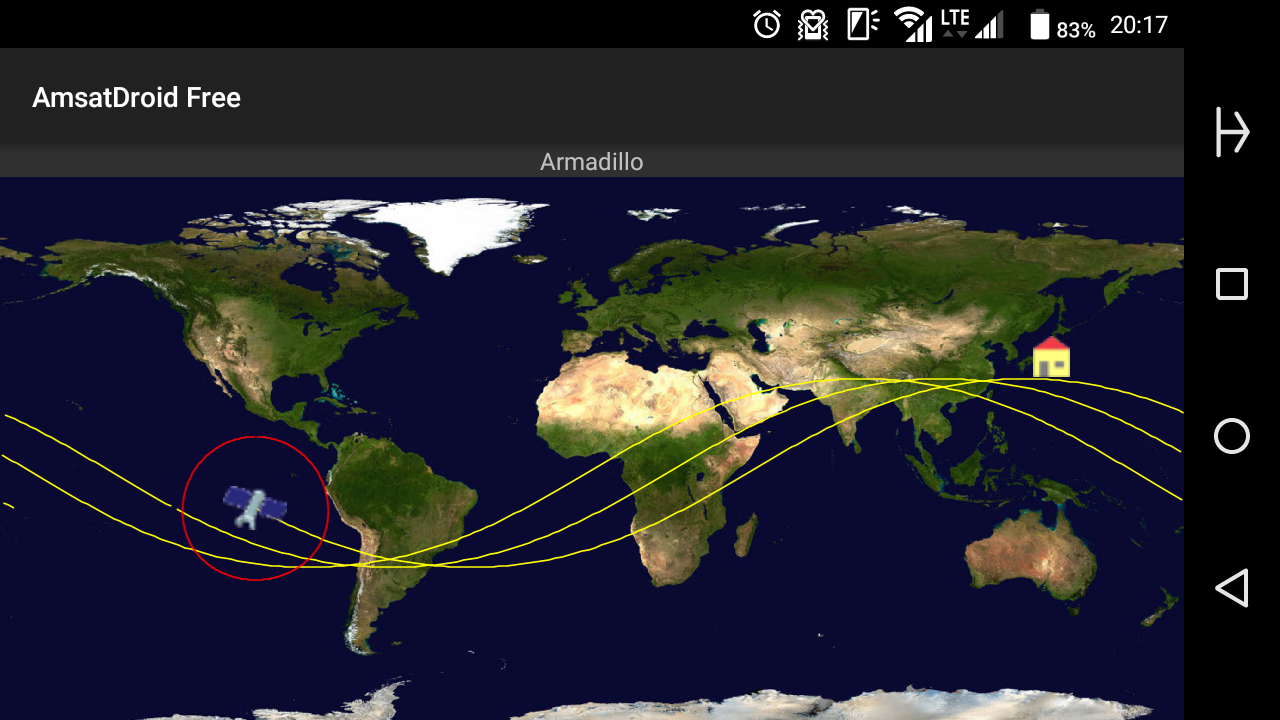1280x720 pixels.
Task: Tap the home circle button
Action: point(1232,437)
